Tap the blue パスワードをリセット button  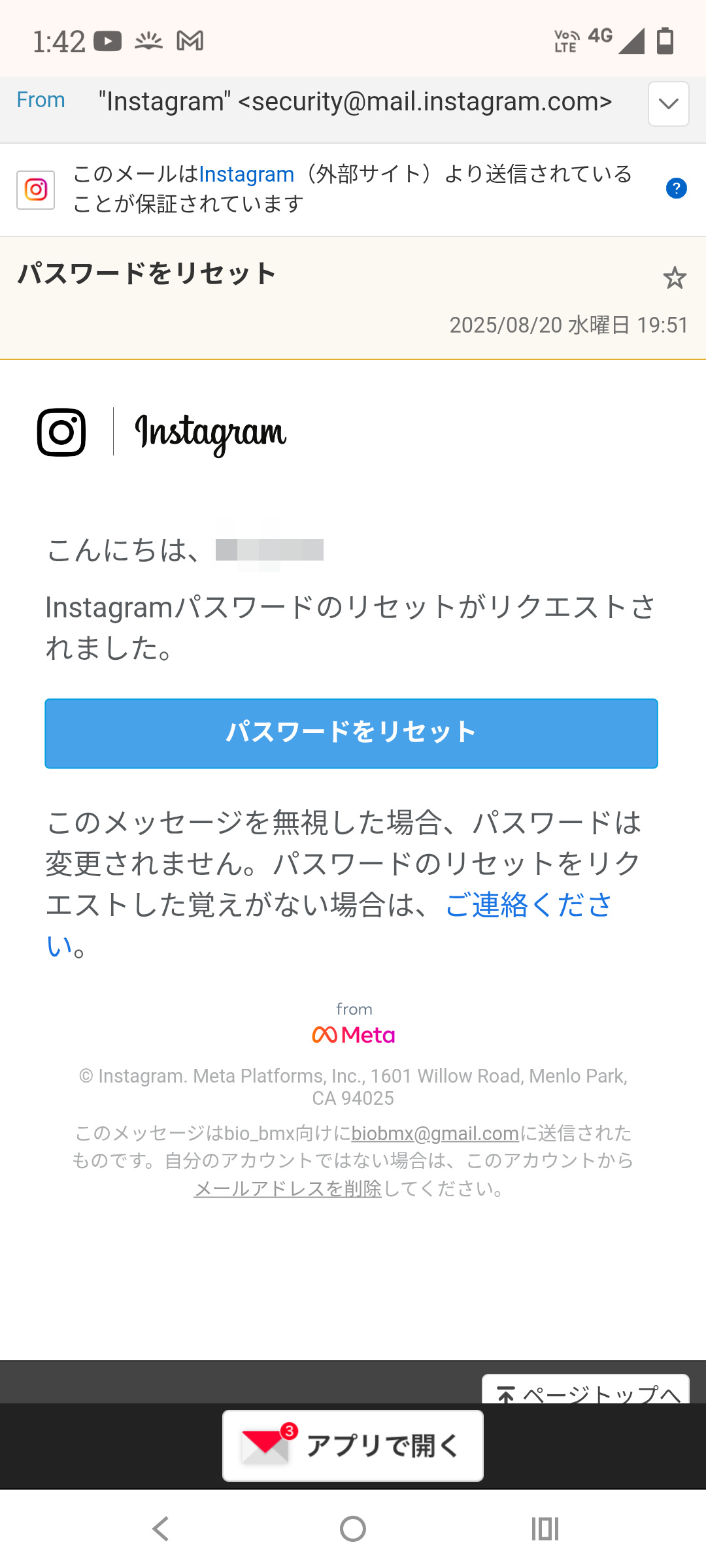coord(351,733)
